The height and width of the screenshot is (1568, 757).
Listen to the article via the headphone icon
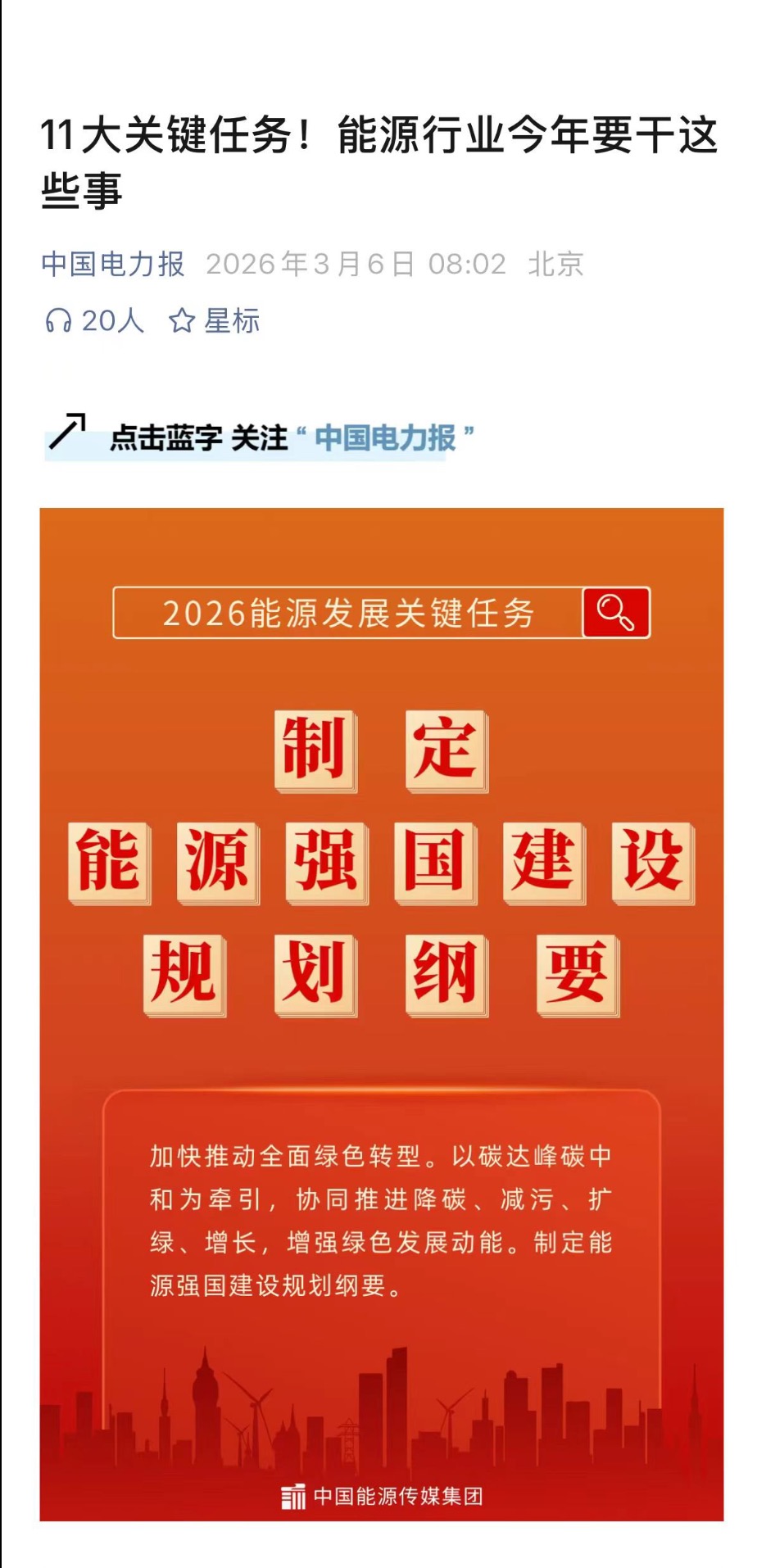click(x=58, y=320)
